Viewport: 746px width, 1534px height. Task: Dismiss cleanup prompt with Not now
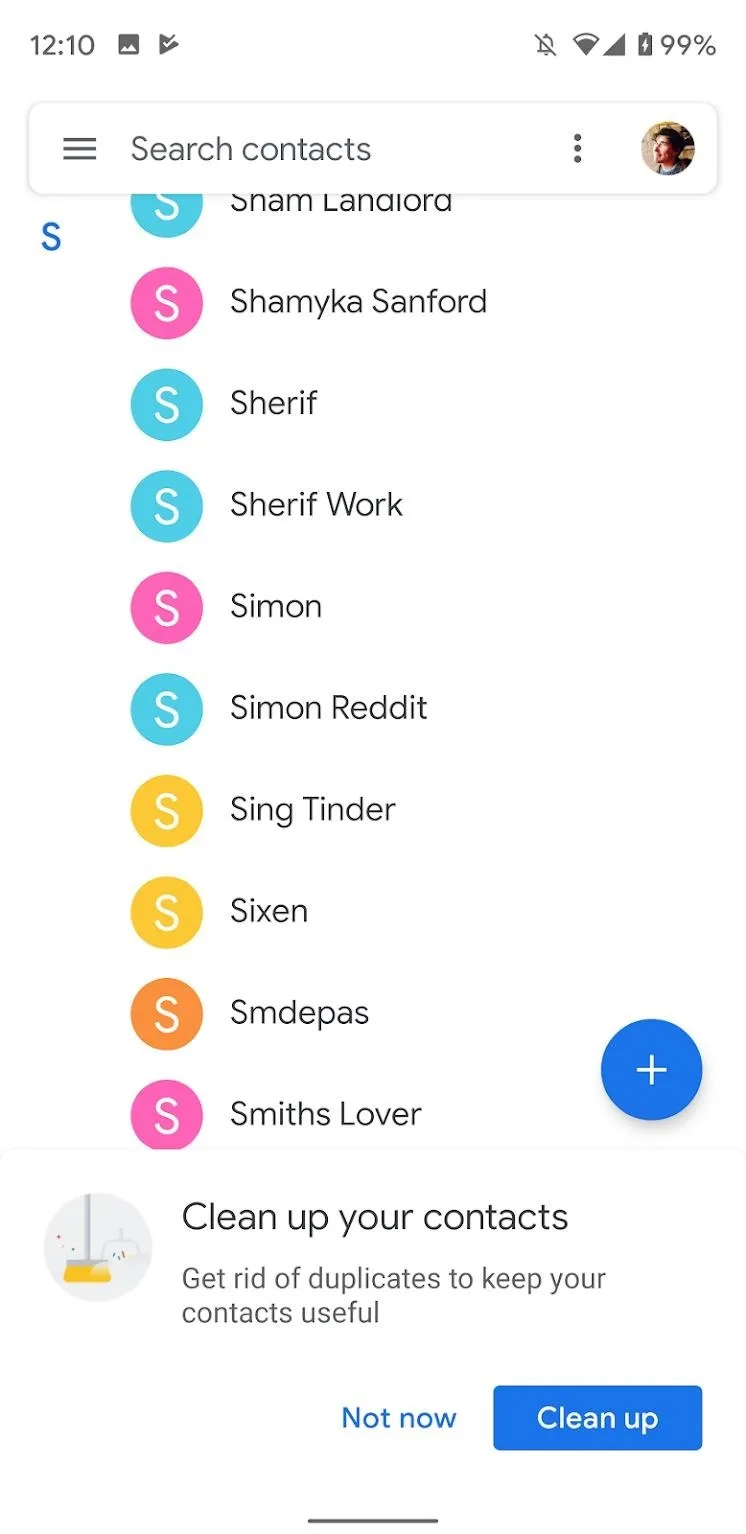399,1418
